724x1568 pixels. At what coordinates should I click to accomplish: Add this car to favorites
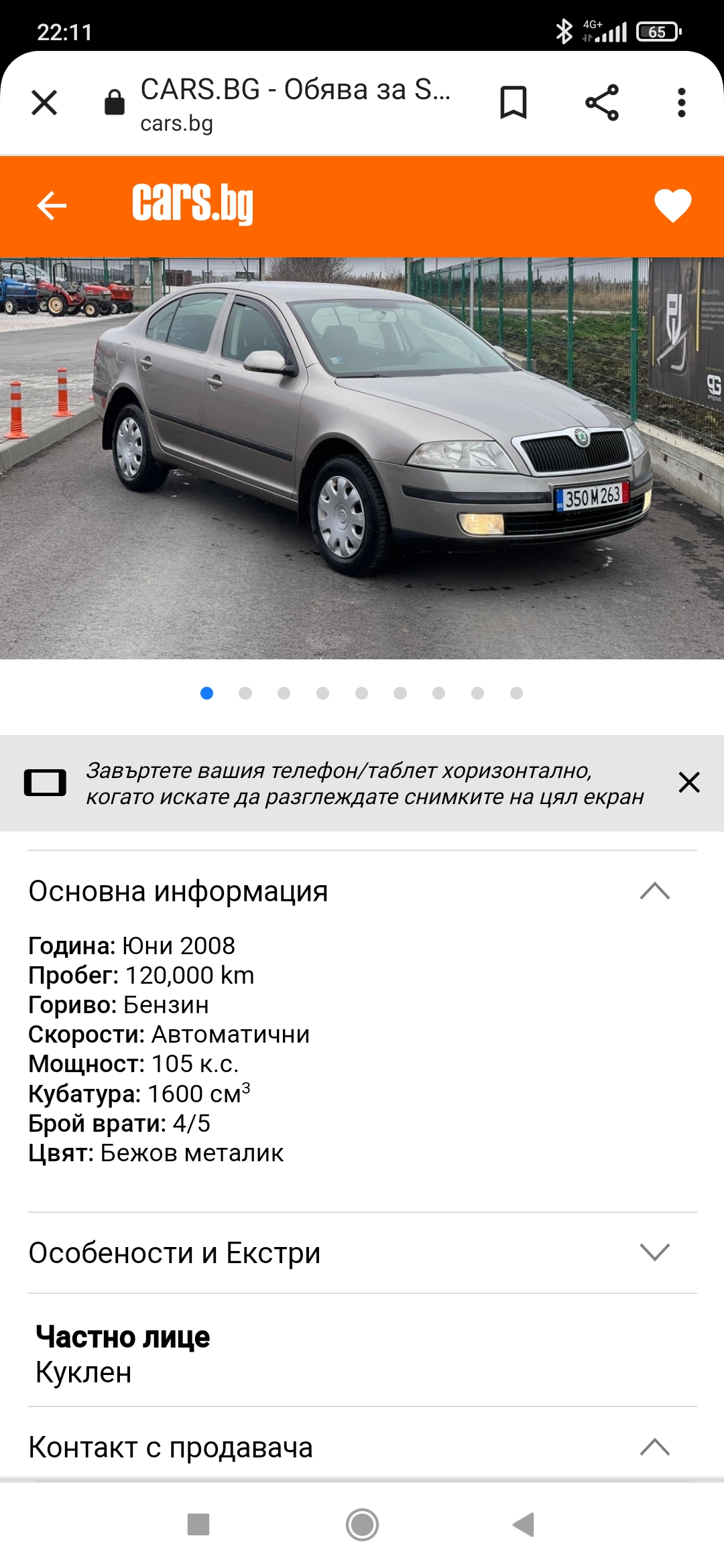point(672,205)
